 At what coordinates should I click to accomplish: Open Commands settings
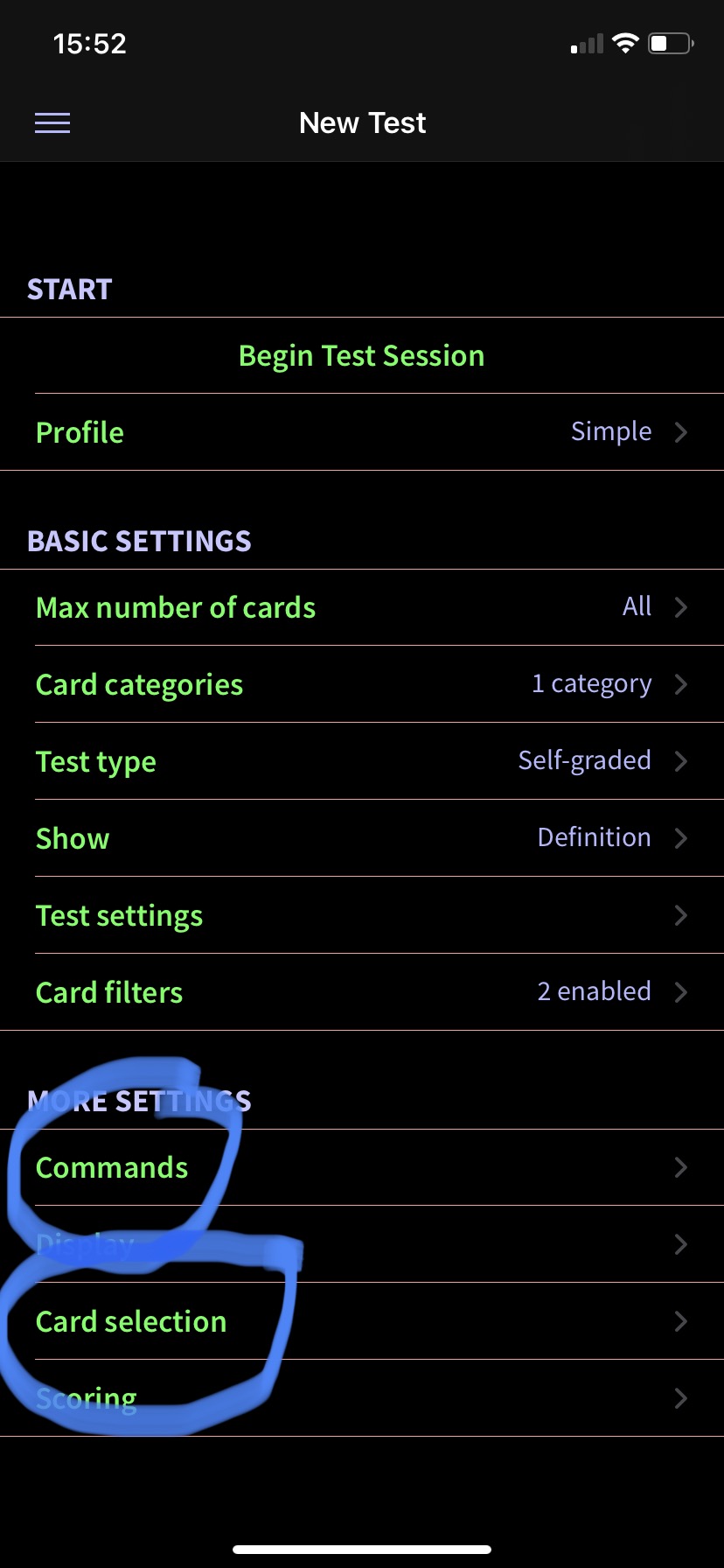click(361, 1167)
